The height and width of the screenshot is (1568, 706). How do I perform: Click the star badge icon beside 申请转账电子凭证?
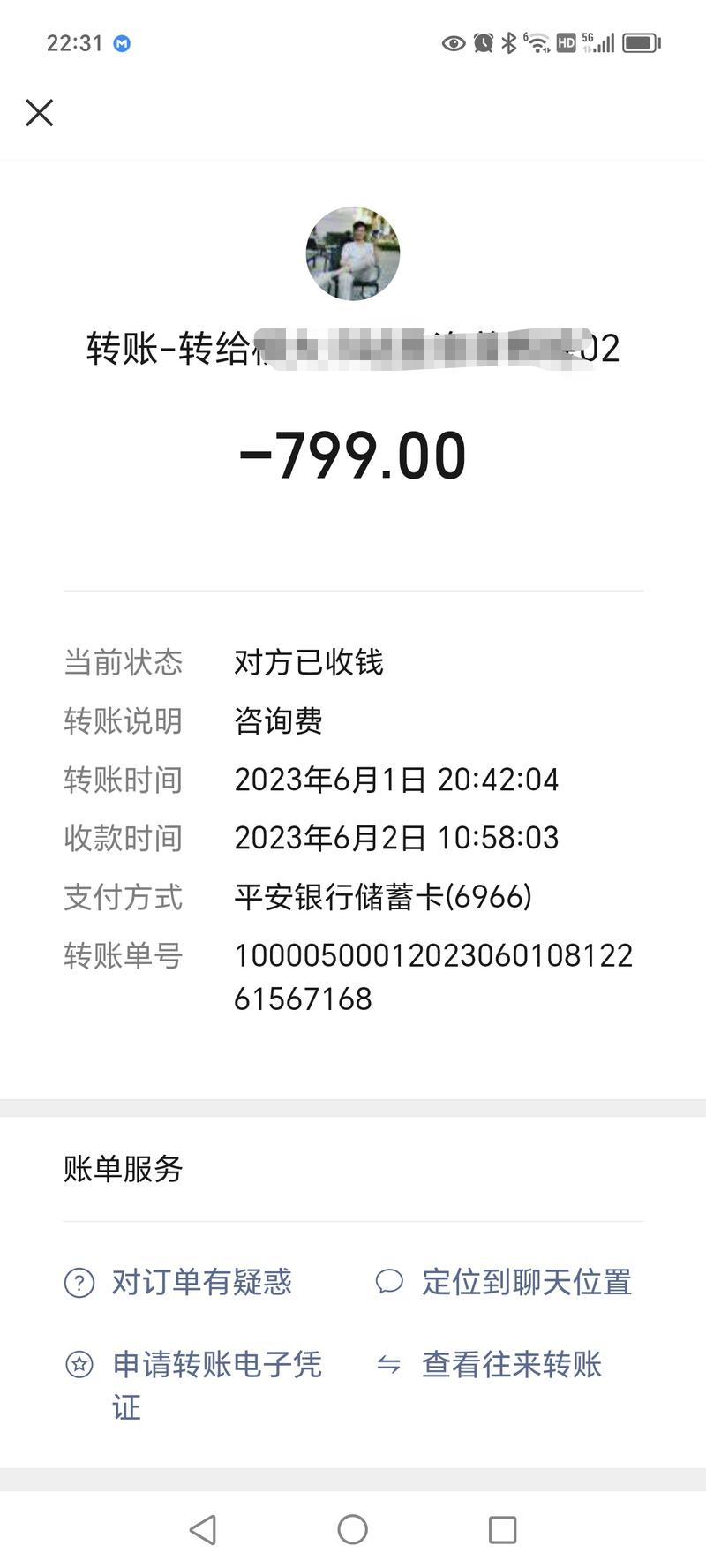pyautogui.click(x=79, y=1365)
